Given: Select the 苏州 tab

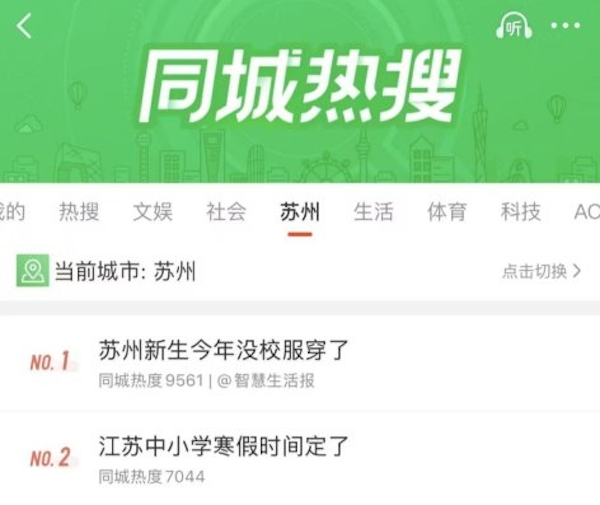Looking at the screenshot, I should (299, 211).
